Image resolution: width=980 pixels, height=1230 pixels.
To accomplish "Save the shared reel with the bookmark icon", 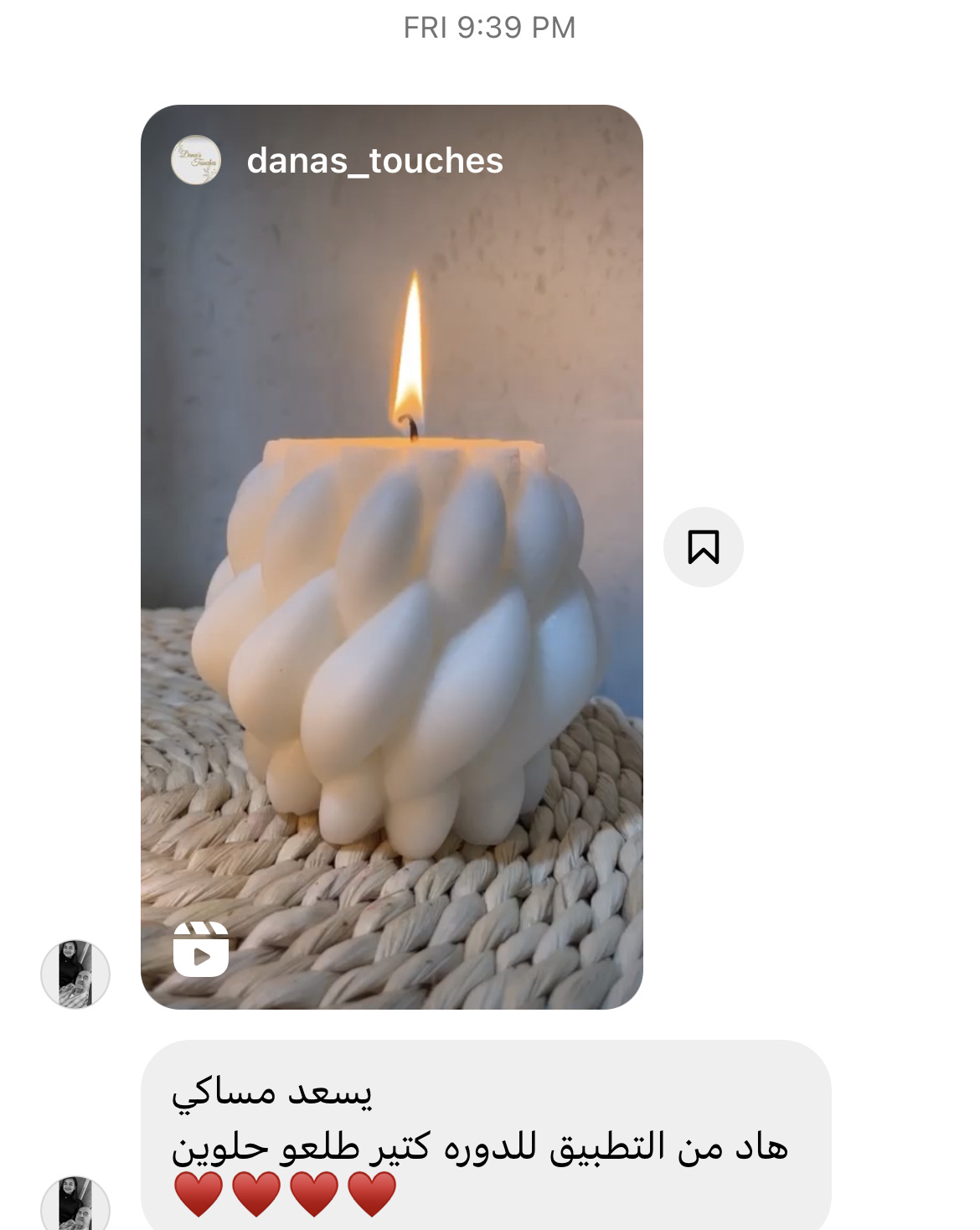I will (x=703, y=547).
